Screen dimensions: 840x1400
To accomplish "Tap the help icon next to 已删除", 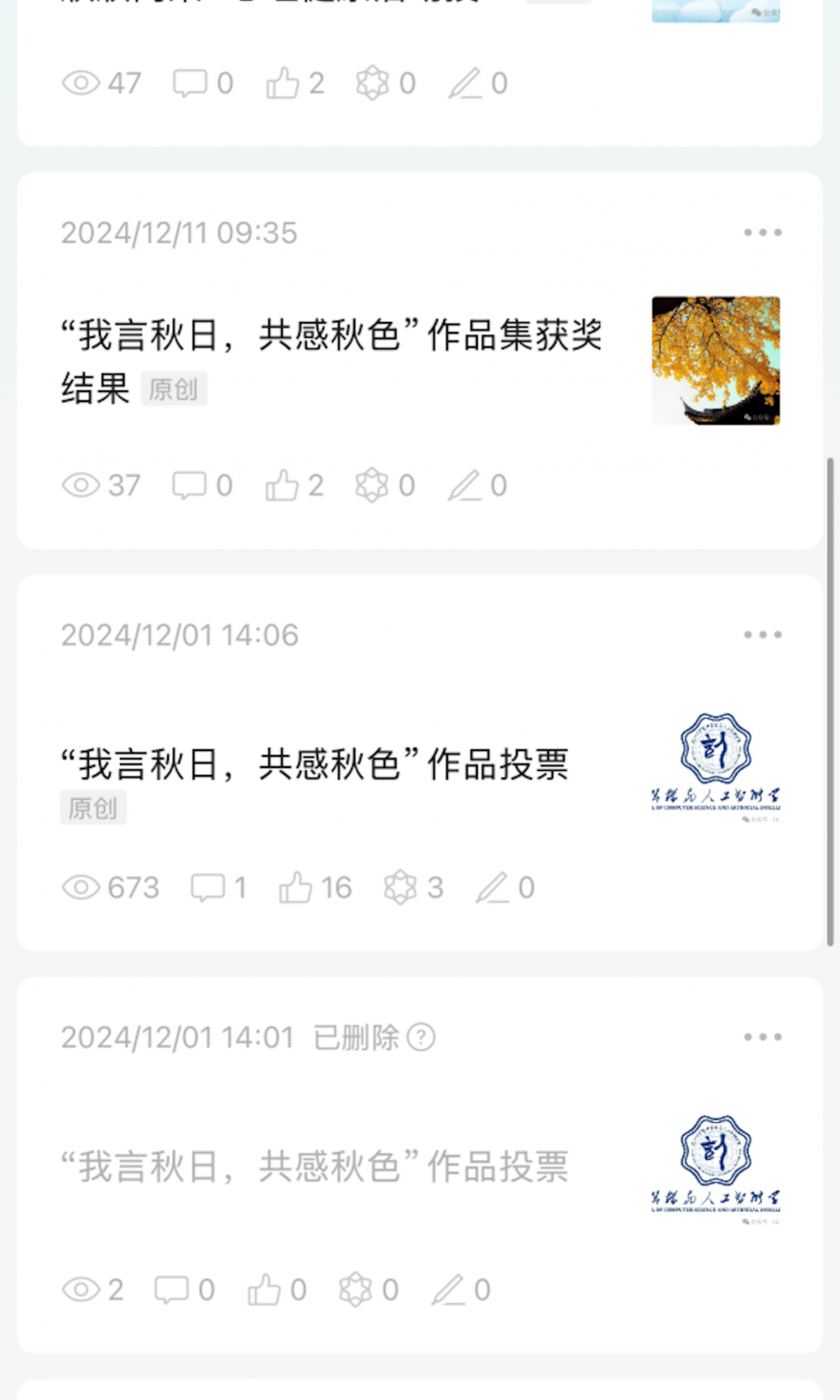I will pyautogui.click(x=421, y=1037).
